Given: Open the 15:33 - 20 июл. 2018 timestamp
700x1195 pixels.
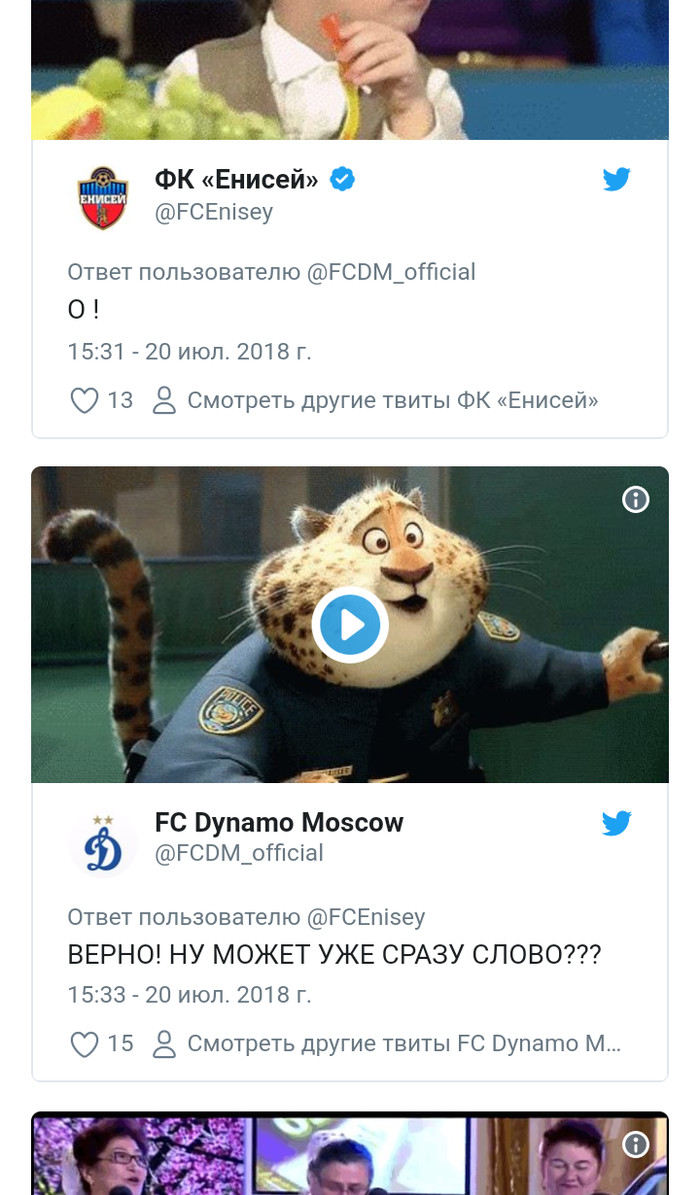Looking at the screenshot, I should (x=189, y=995).
